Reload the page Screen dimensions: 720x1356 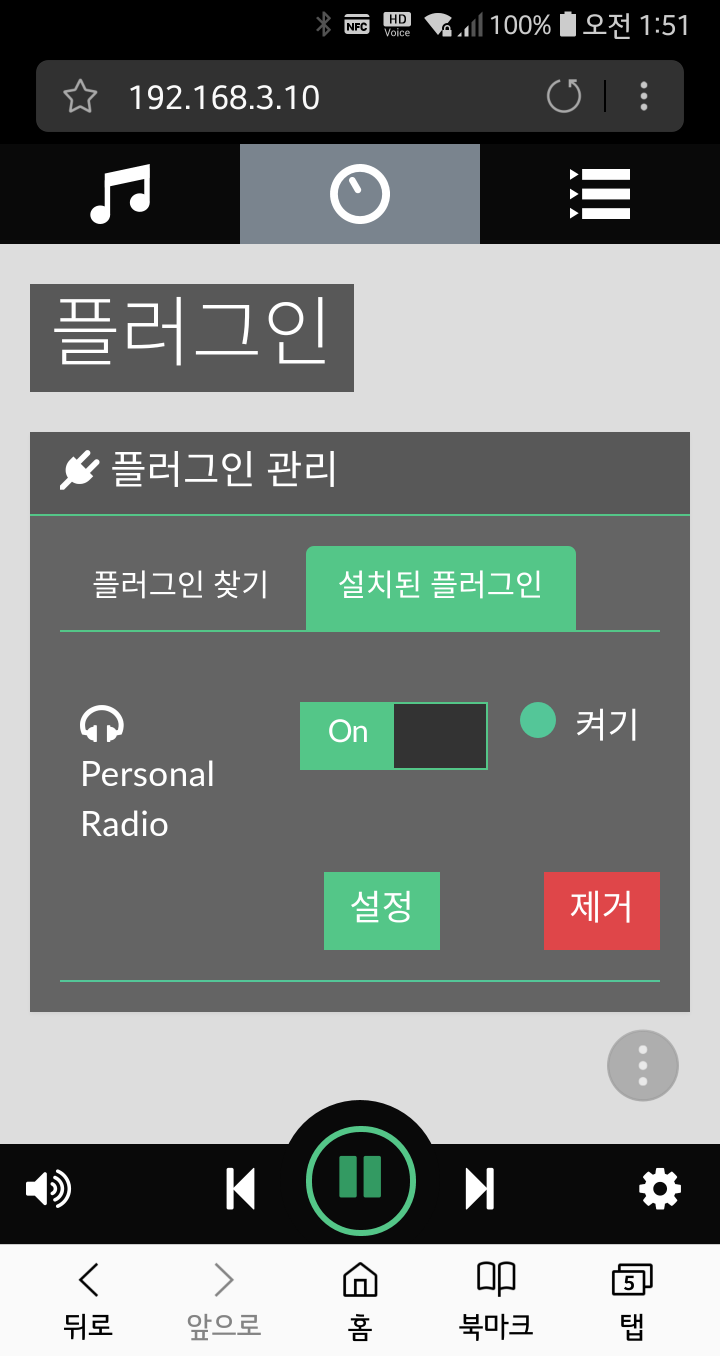point(564,96)
